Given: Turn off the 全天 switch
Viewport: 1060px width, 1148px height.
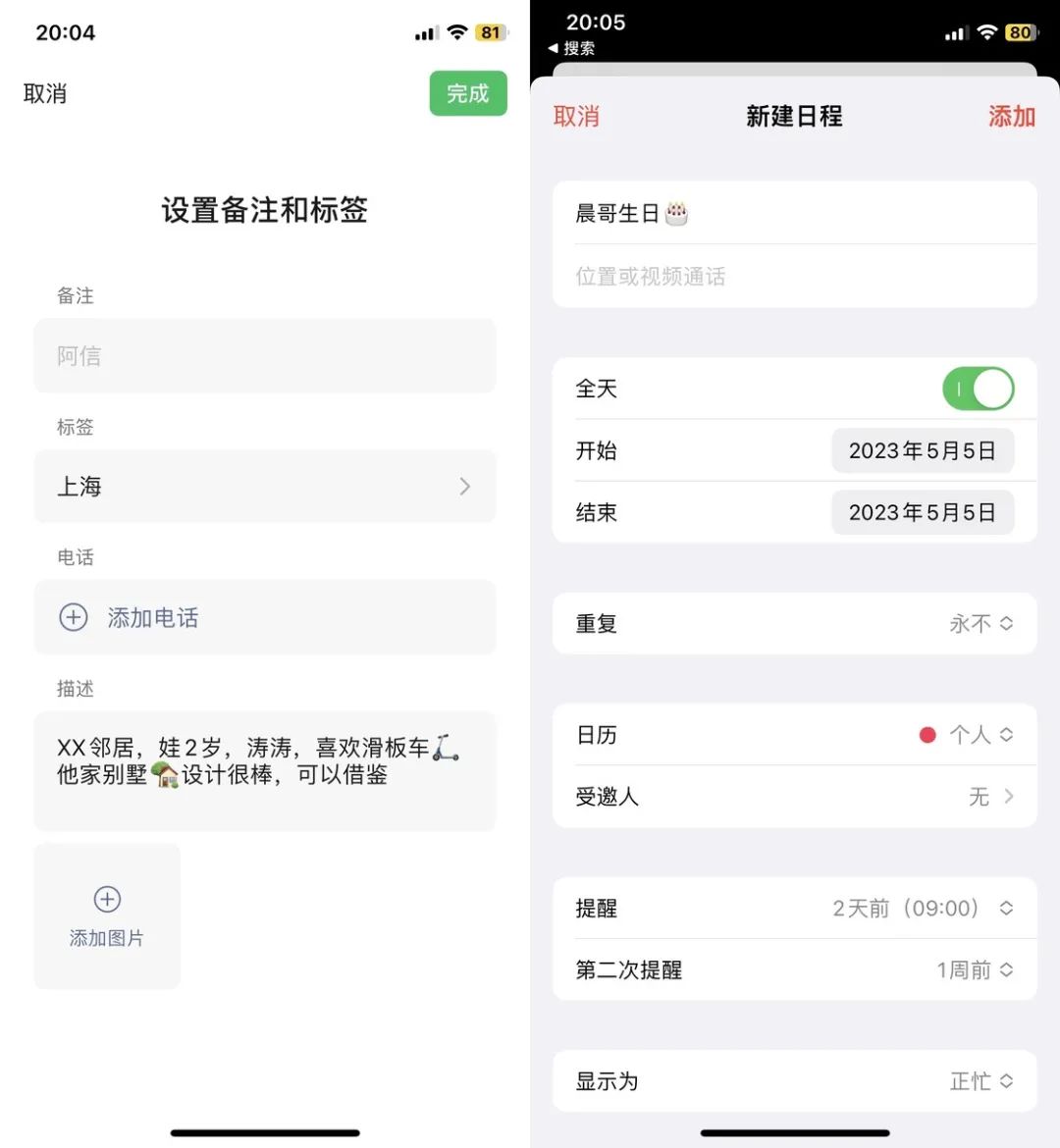Looking at the screenshot, I should [x=978, y=388].
